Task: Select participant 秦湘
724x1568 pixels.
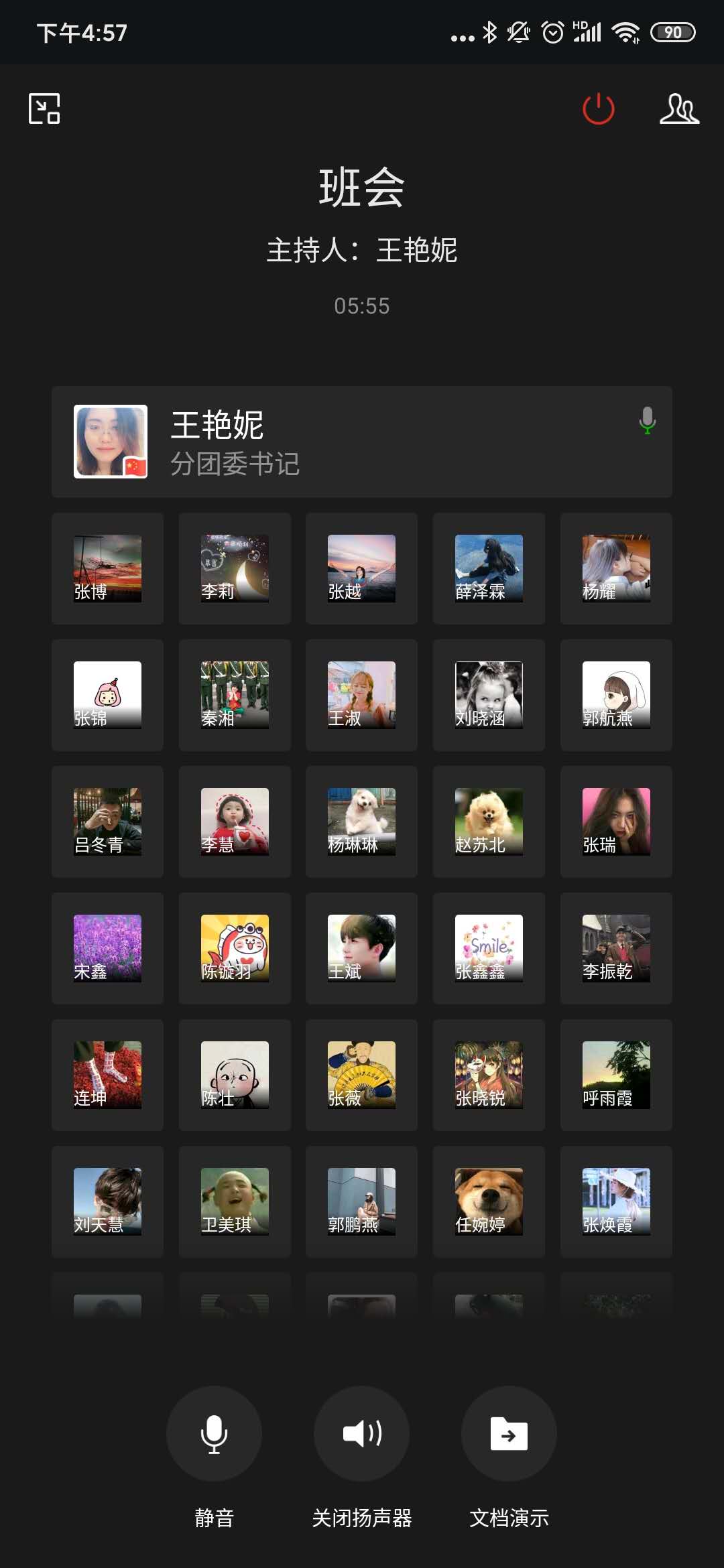Action: (235, 695)
